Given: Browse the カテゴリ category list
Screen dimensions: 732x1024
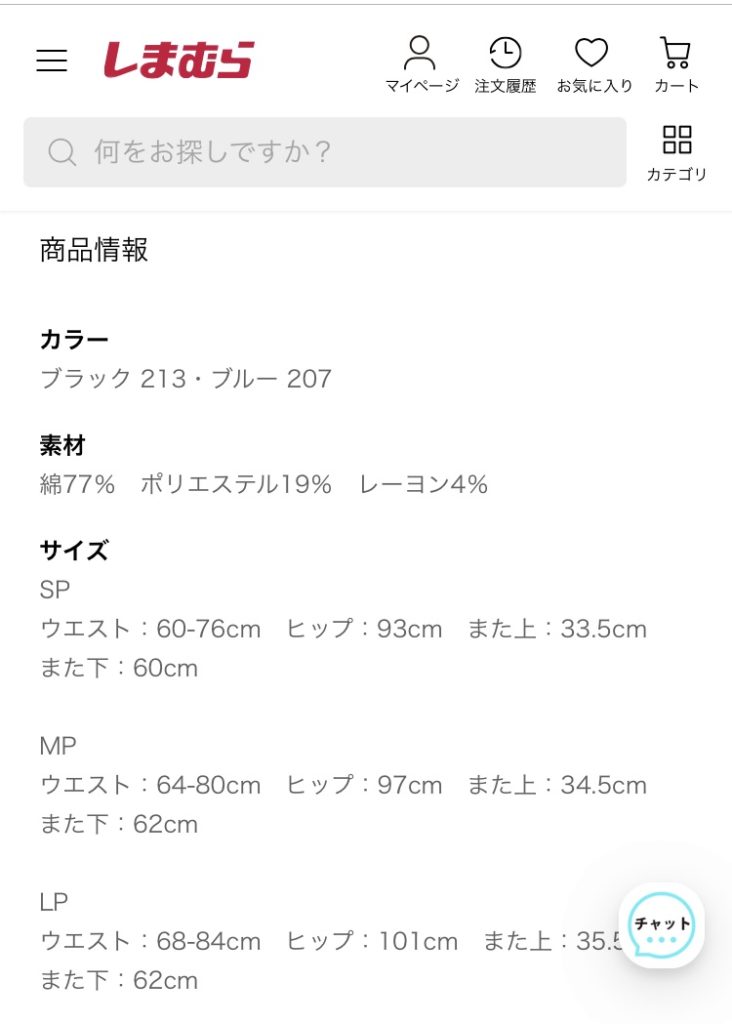Looking at the screenshot, I should click(677, 153).
